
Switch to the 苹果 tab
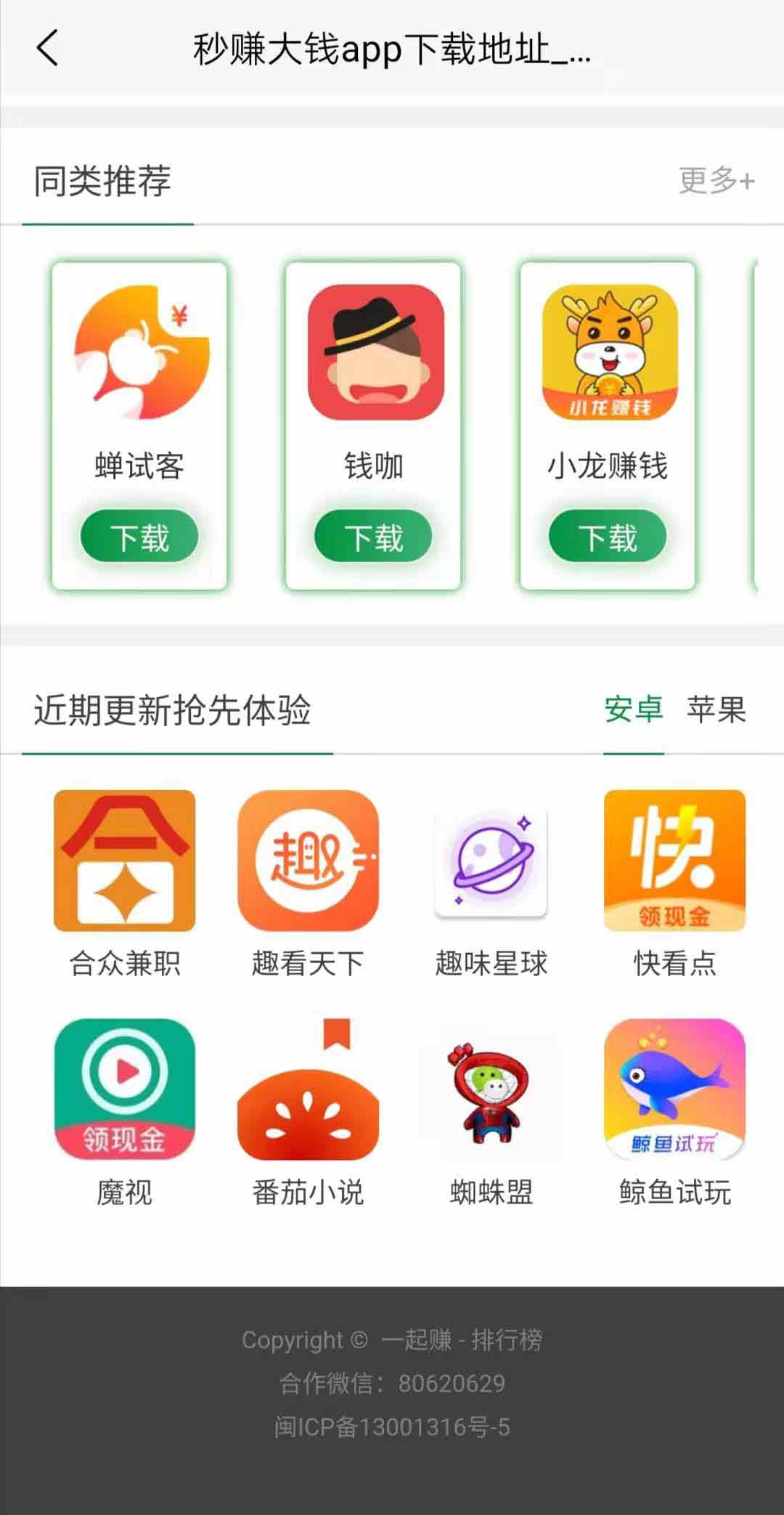716,712
